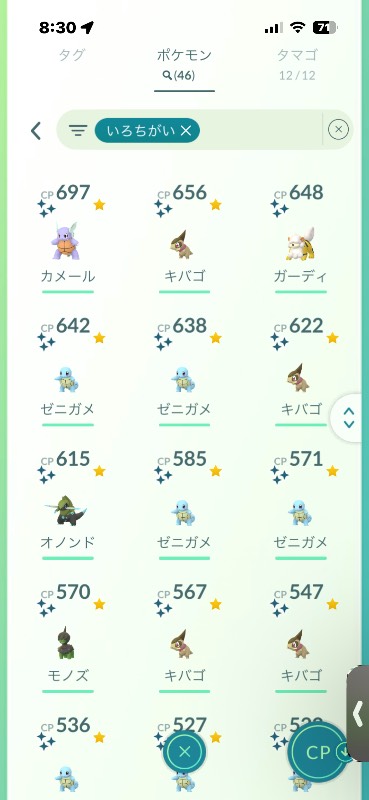Go back with the left arrow
The height and width of the screenshot is (800, 369).
[x=35, y=131]
